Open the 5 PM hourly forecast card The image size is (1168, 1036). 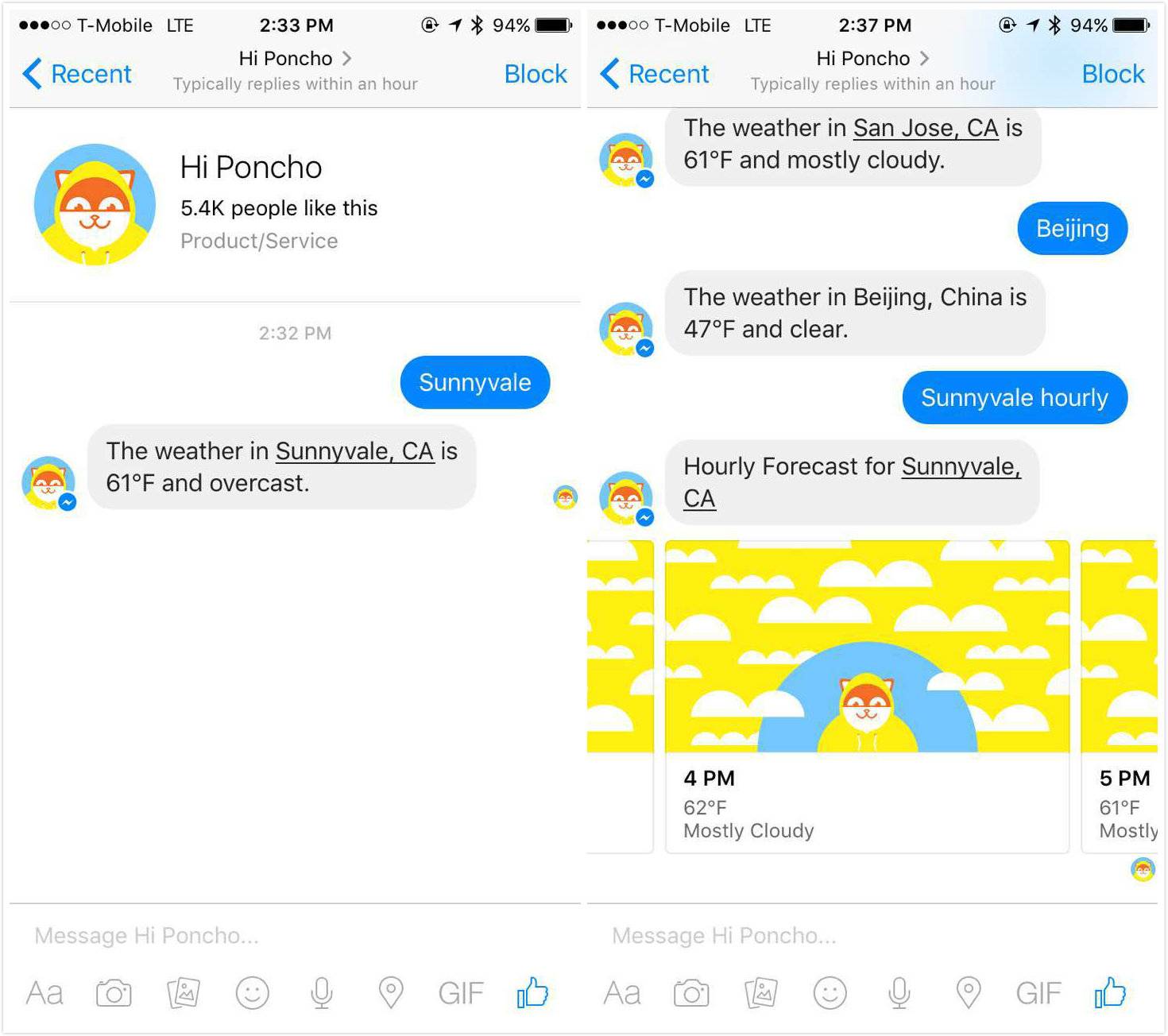1120,696
